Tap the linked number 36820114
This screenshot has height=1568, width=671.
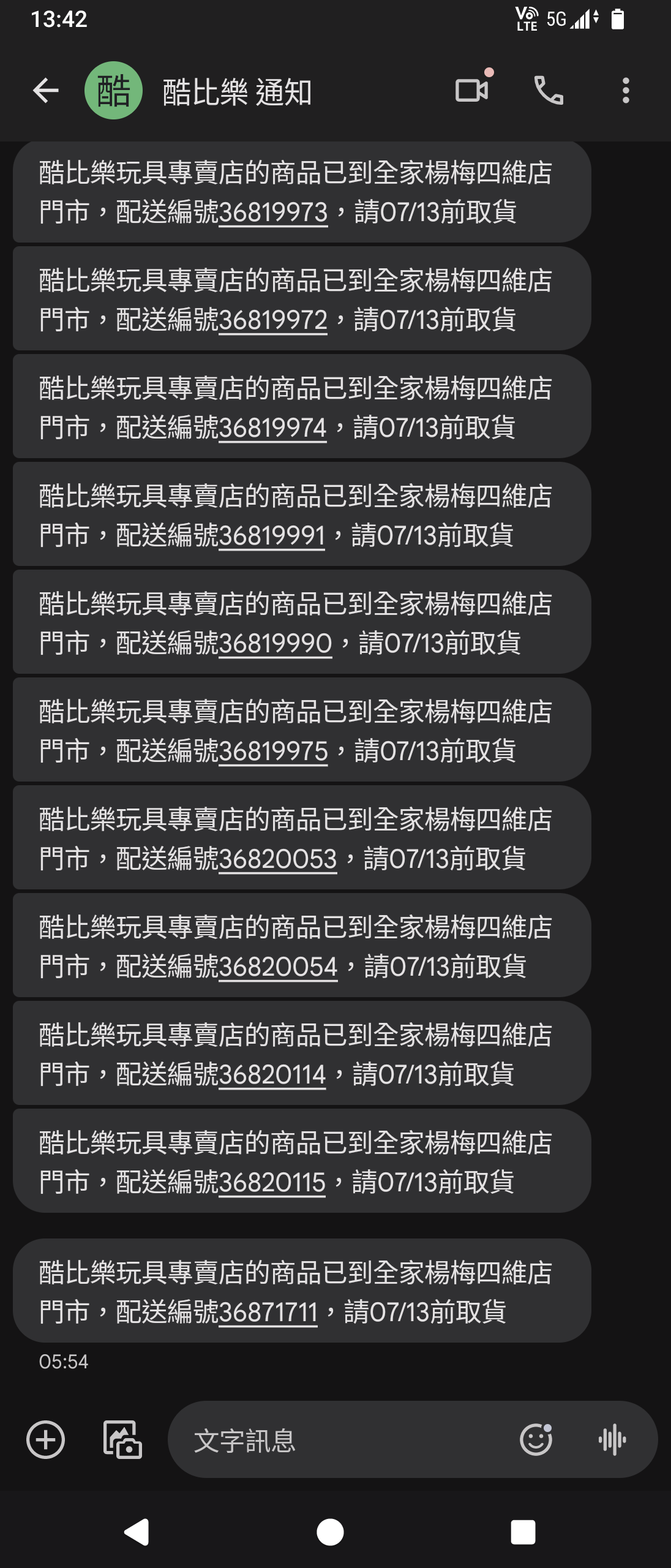pos(272,1075)
